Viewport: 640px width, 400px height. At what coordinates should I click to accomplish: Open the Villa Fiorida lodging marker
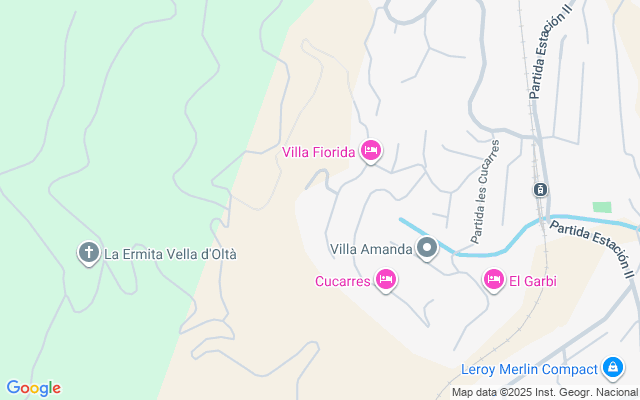point(371,151)
